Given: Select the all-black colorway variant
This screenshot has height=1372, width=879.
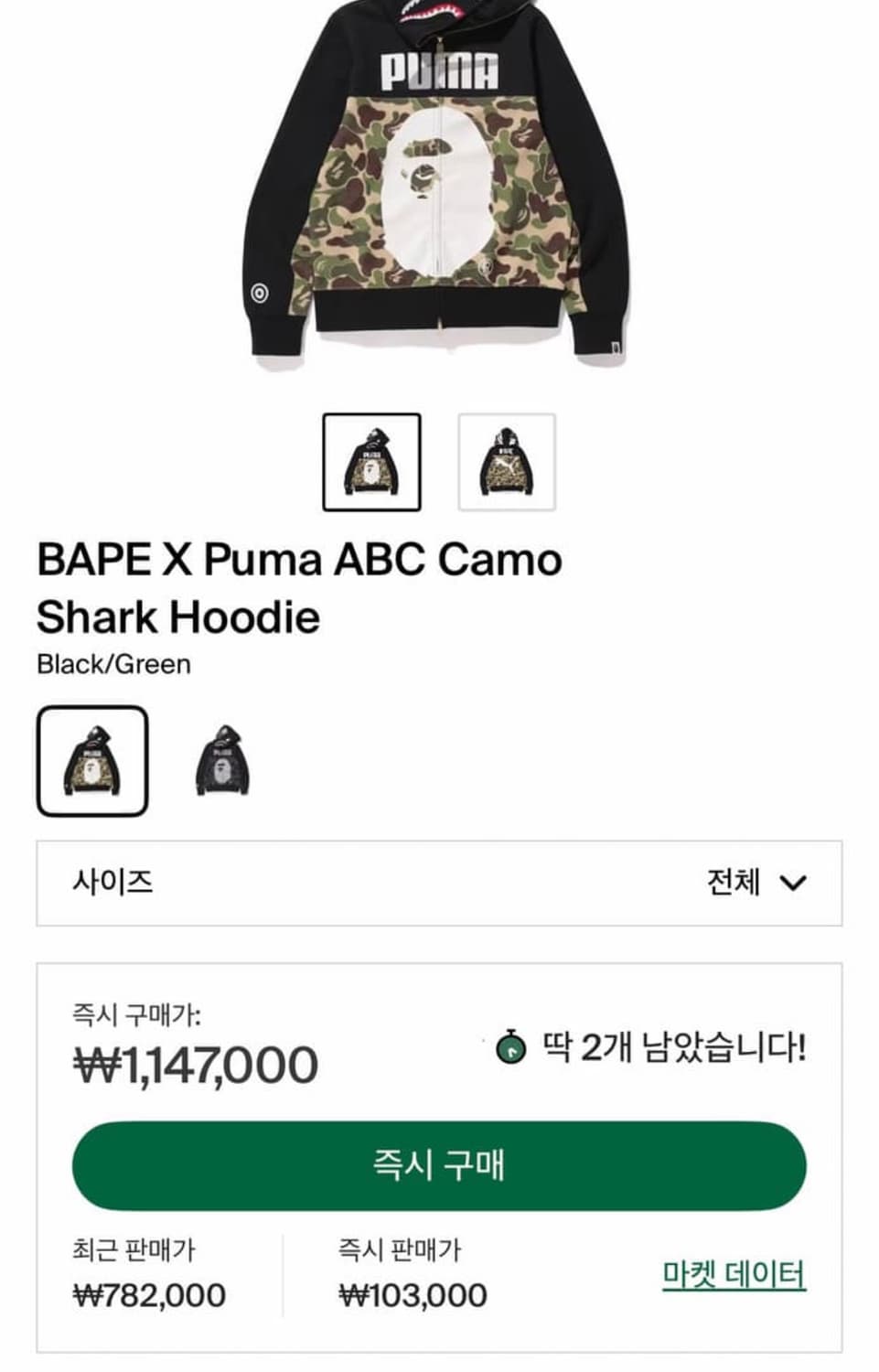Looking at the screenshot, I should click(222, 761).
